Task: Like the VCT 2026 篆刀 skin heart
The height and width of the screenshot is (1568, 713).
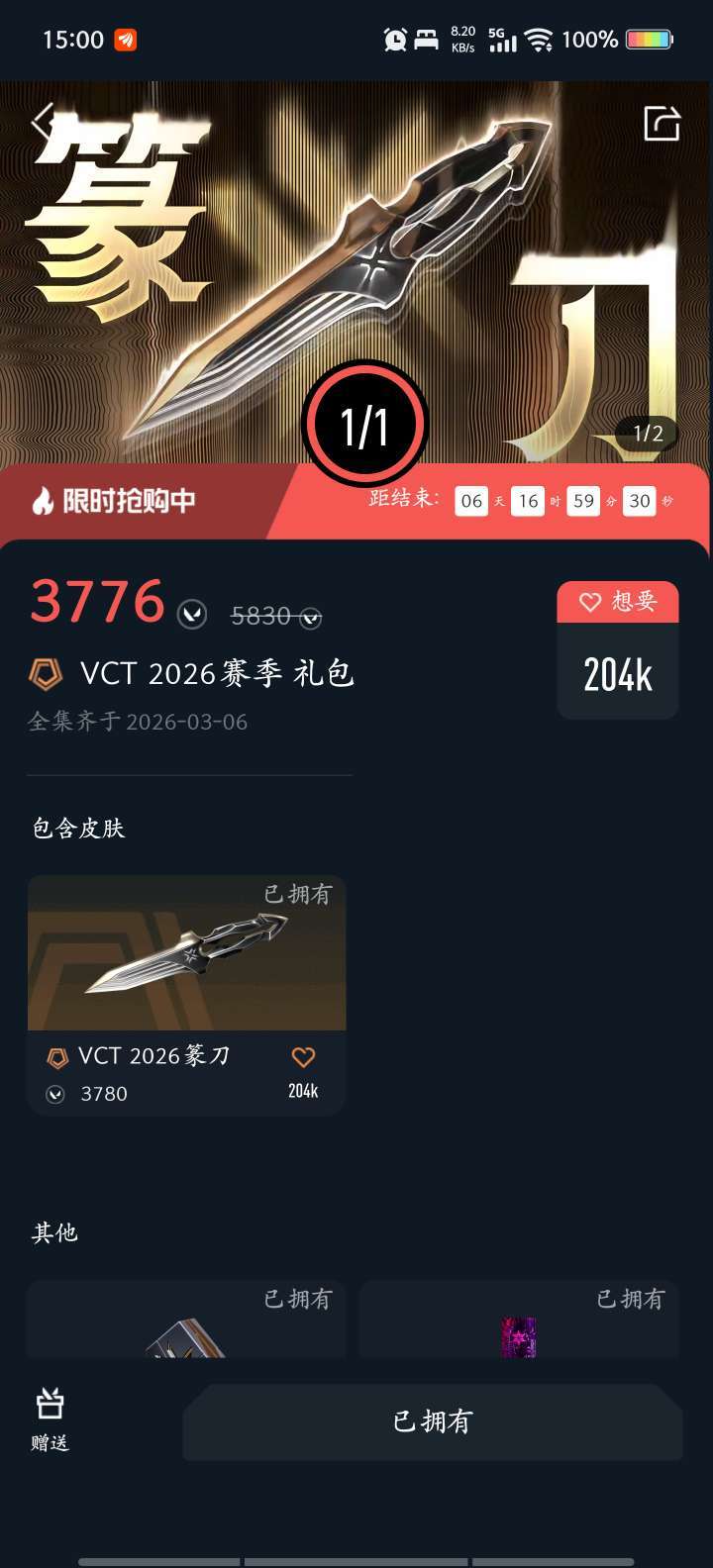Action: 303,1058
